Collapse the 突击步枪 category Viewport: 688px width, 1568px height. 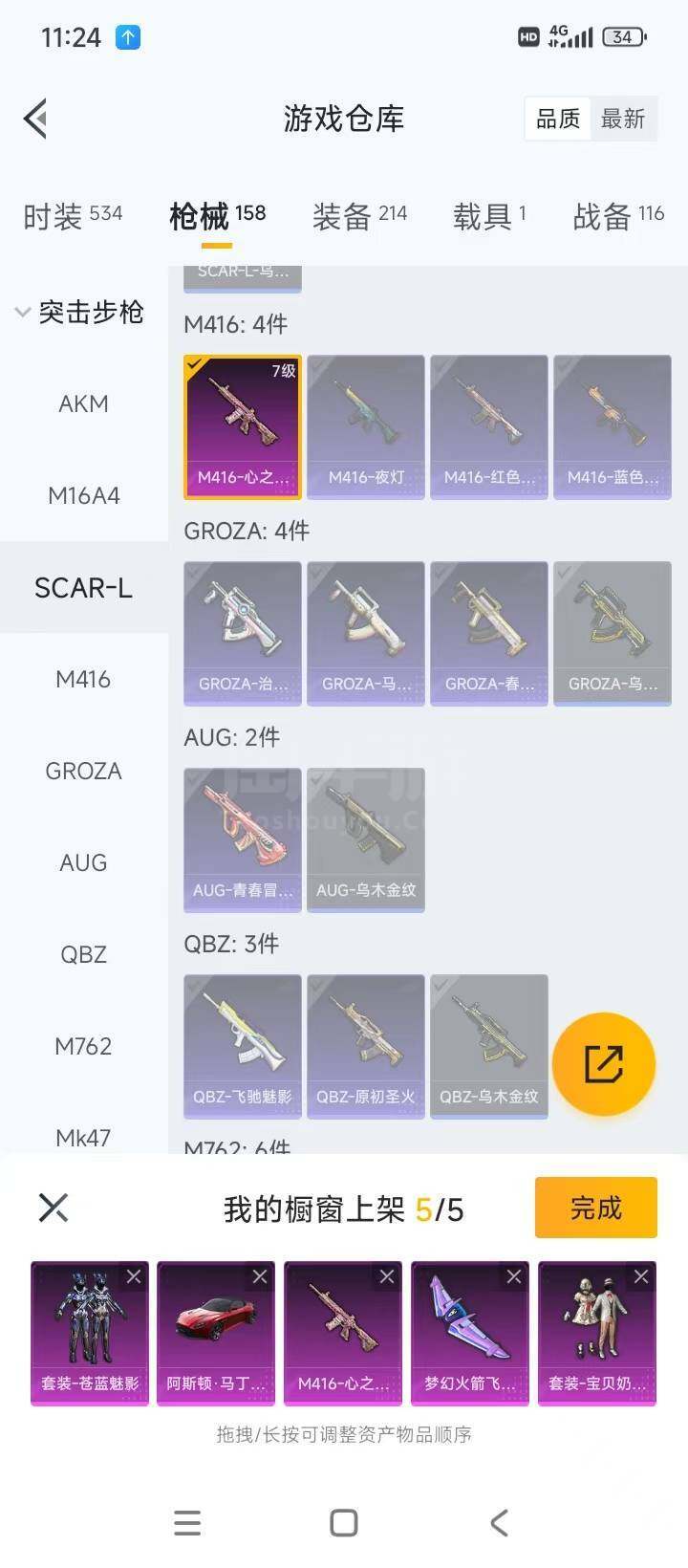click(78, 312)
